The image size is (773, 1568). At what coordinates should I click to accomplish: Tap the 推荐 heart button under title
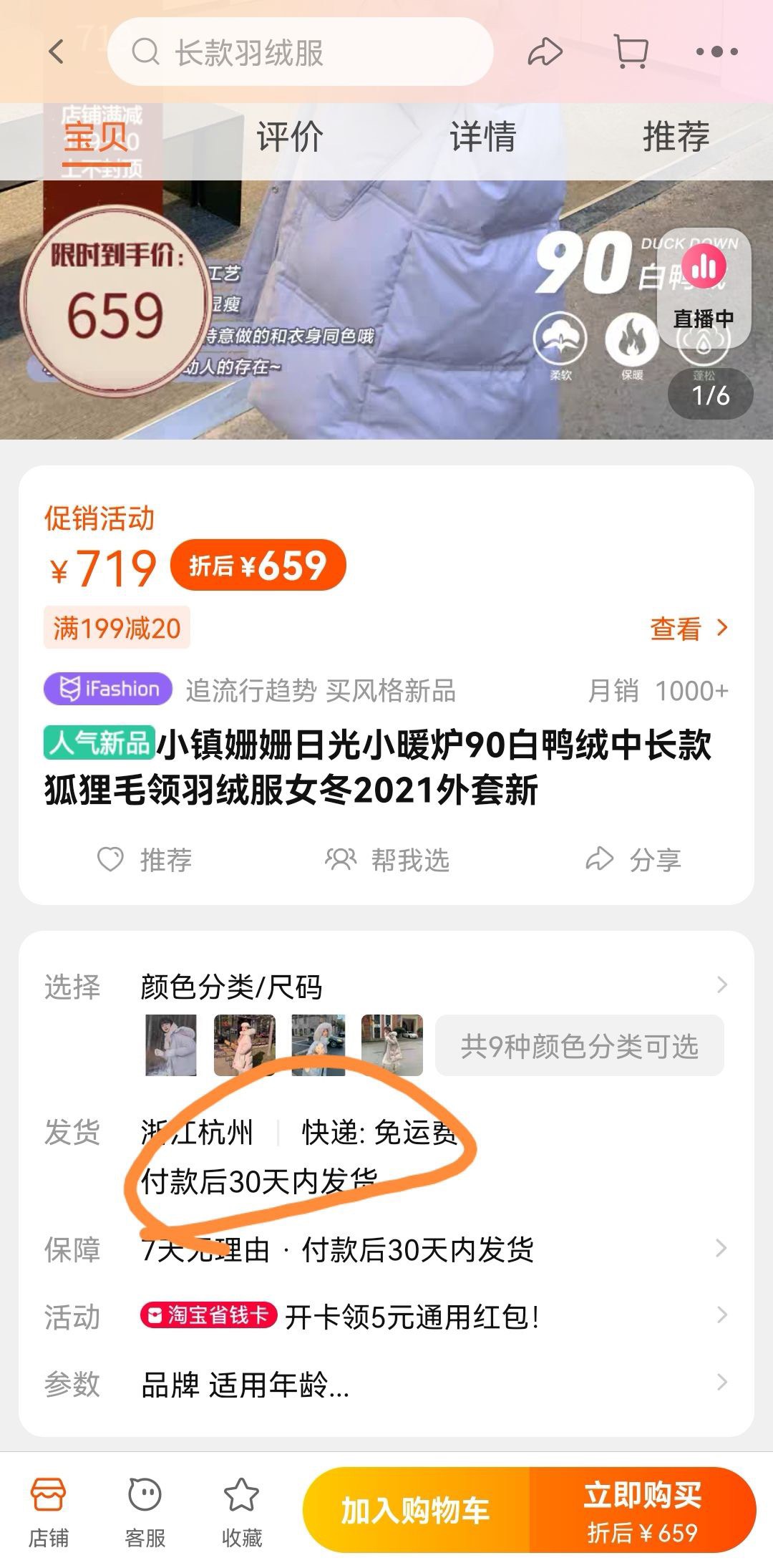pos(145,859)
